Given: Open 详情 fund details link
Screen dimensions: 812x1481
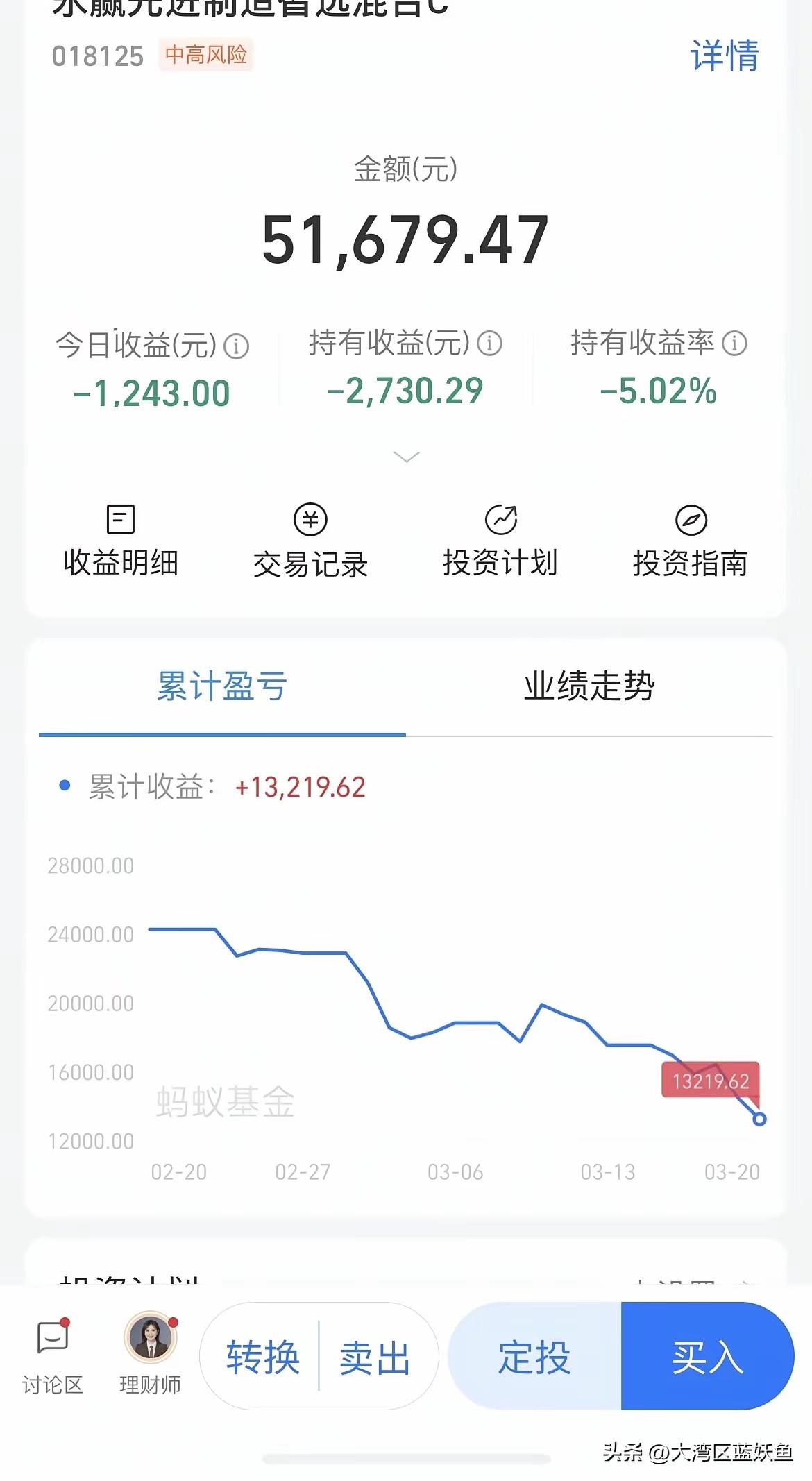Looking at the screenshot, I should click(725, 56).
